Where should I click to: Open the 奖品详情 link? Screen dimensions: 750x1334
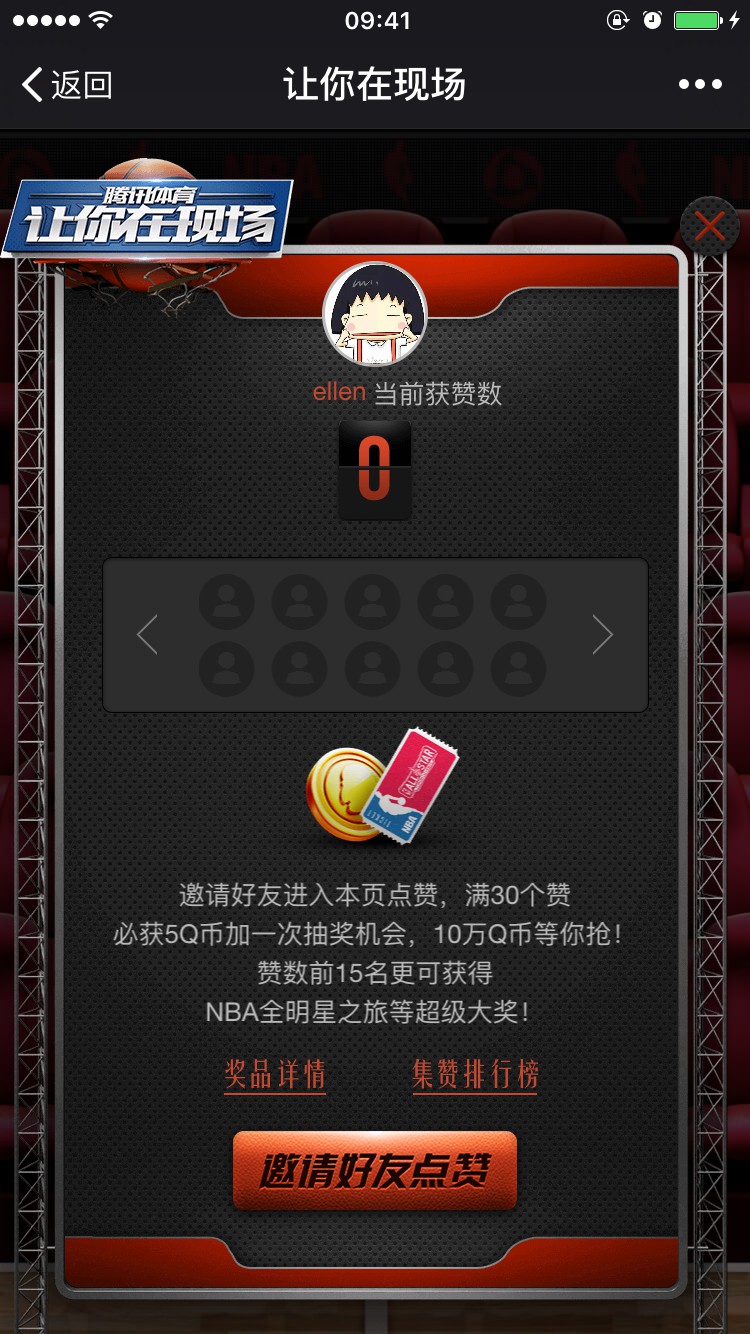tap(275, 1074)
